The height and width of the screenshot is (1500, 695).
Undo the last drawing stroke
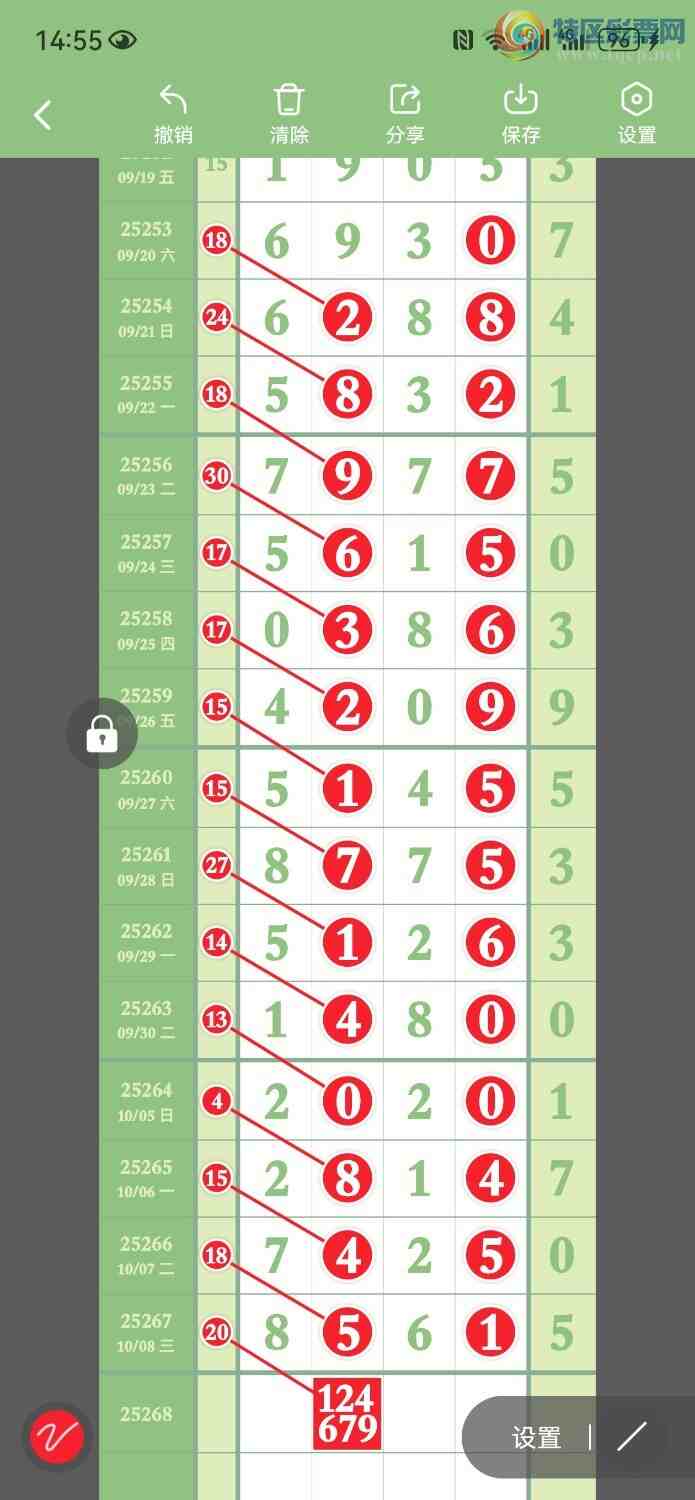point(173,115)
